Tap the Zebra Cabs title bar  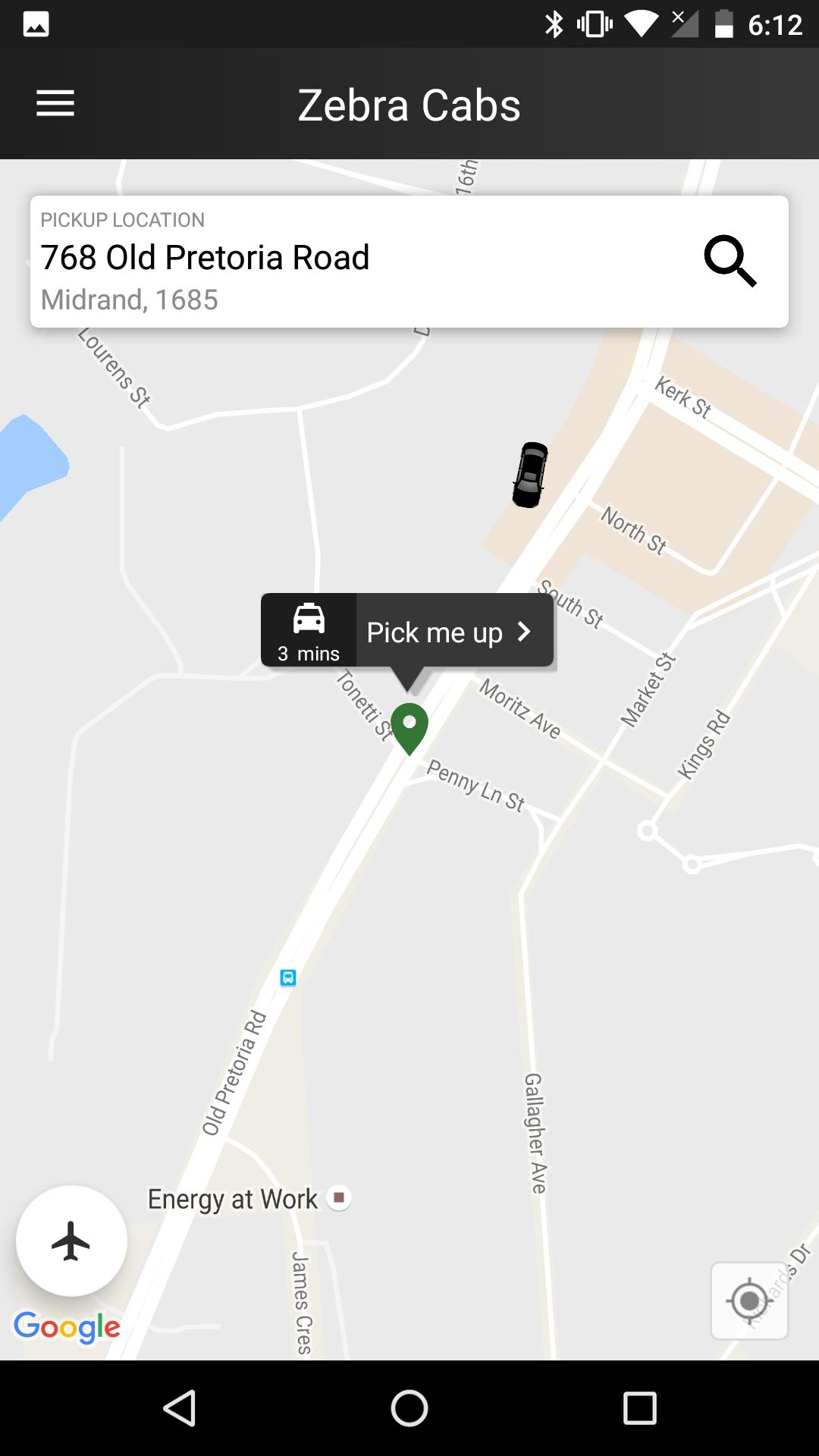tap(409, 104)
